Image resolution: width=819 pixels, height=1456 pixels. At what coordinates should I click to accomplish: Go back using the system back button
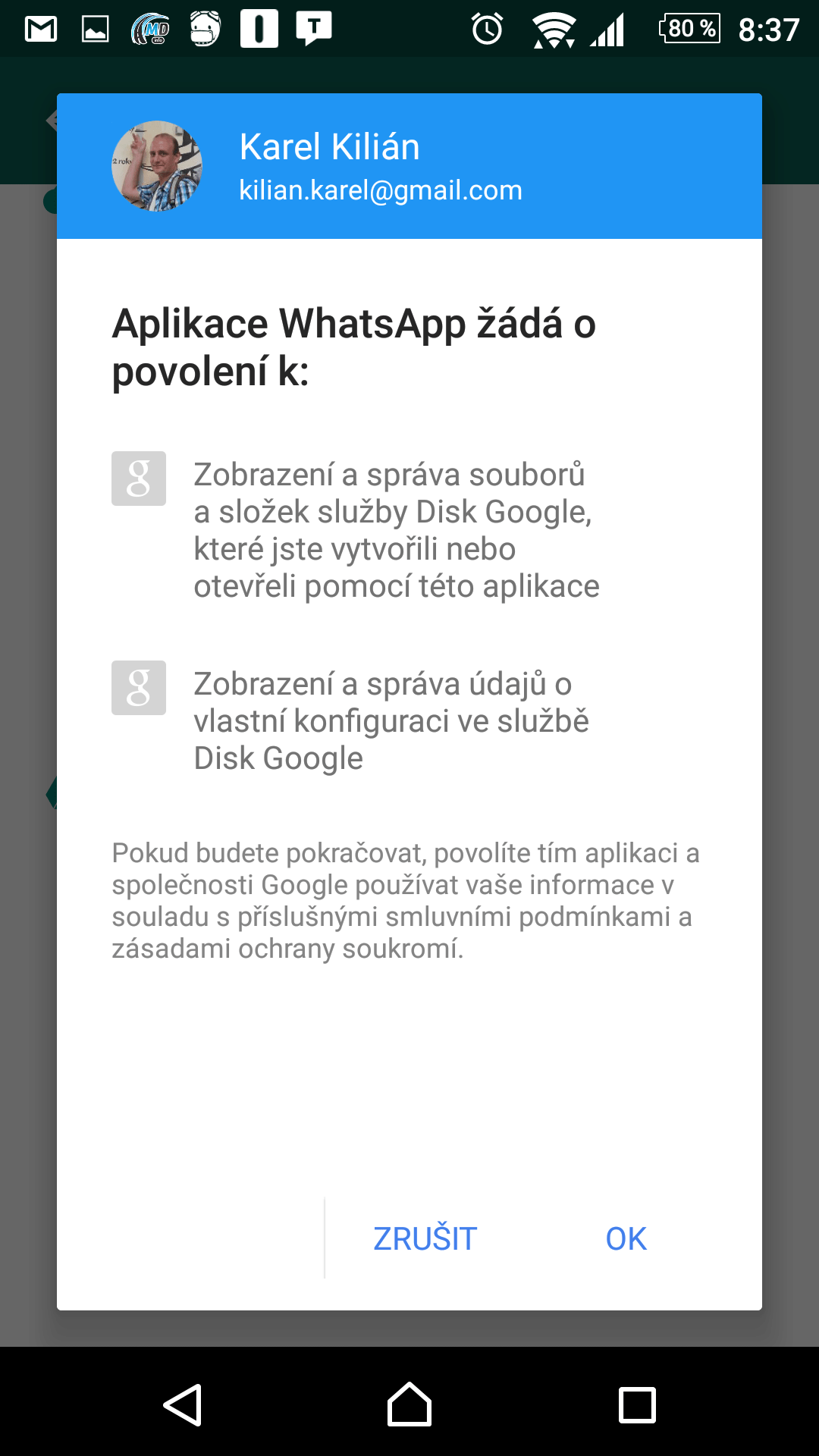183,1405
